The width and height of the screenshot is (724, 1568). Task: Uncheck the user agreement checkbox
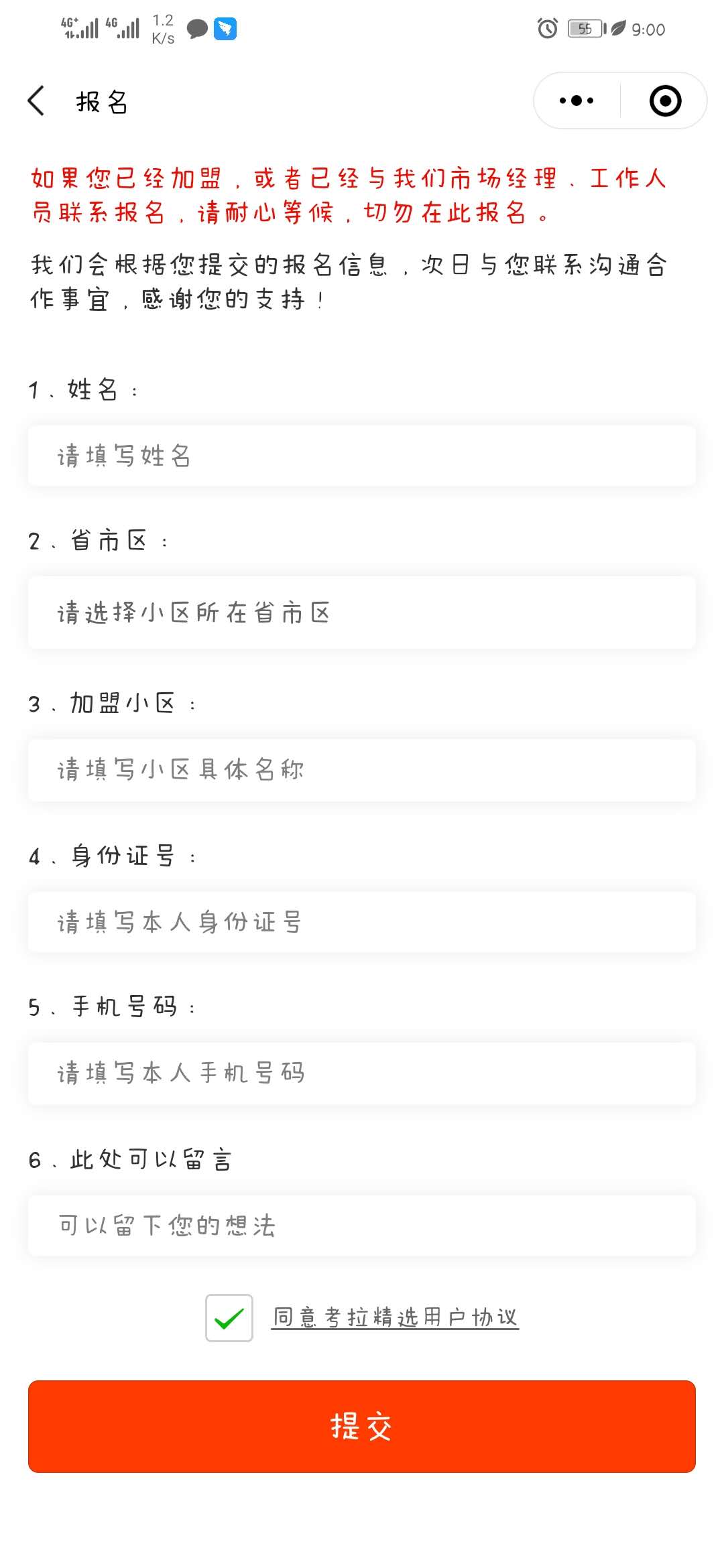coord(229,1318)
